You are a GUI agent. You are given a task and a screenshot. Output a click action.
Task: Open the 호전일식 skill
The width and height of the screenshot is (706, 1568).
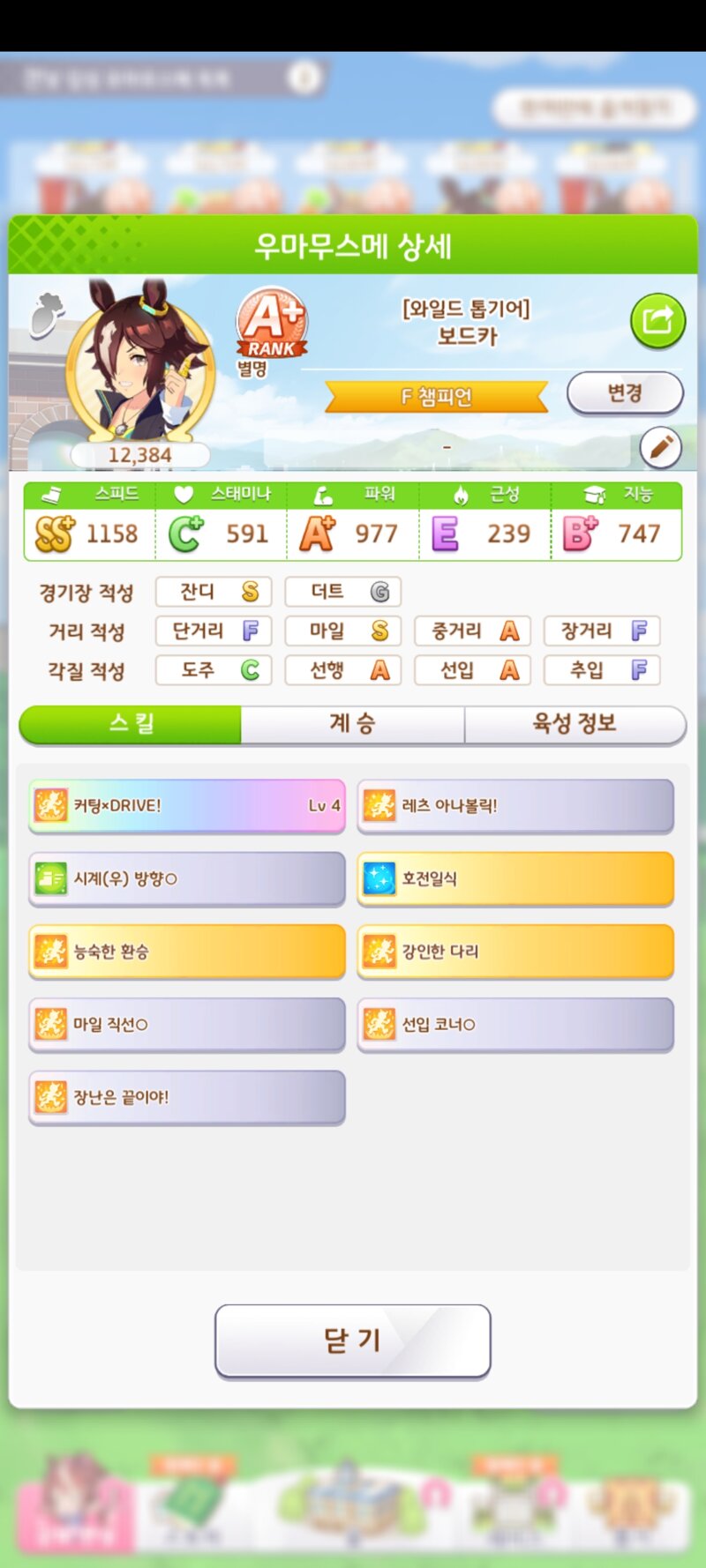tap(515, 878)
